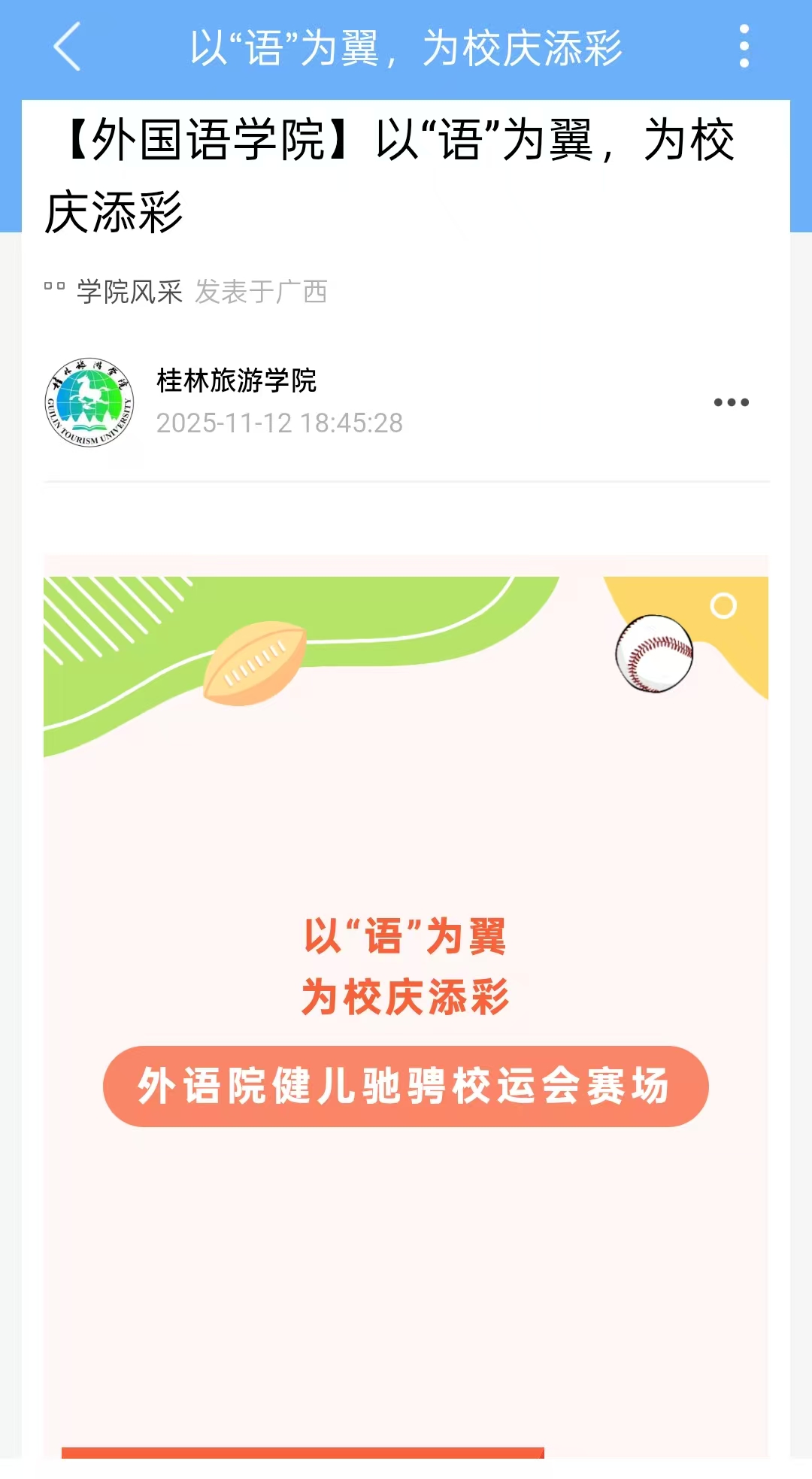Open the three-dot overflow menu in header

744,47
